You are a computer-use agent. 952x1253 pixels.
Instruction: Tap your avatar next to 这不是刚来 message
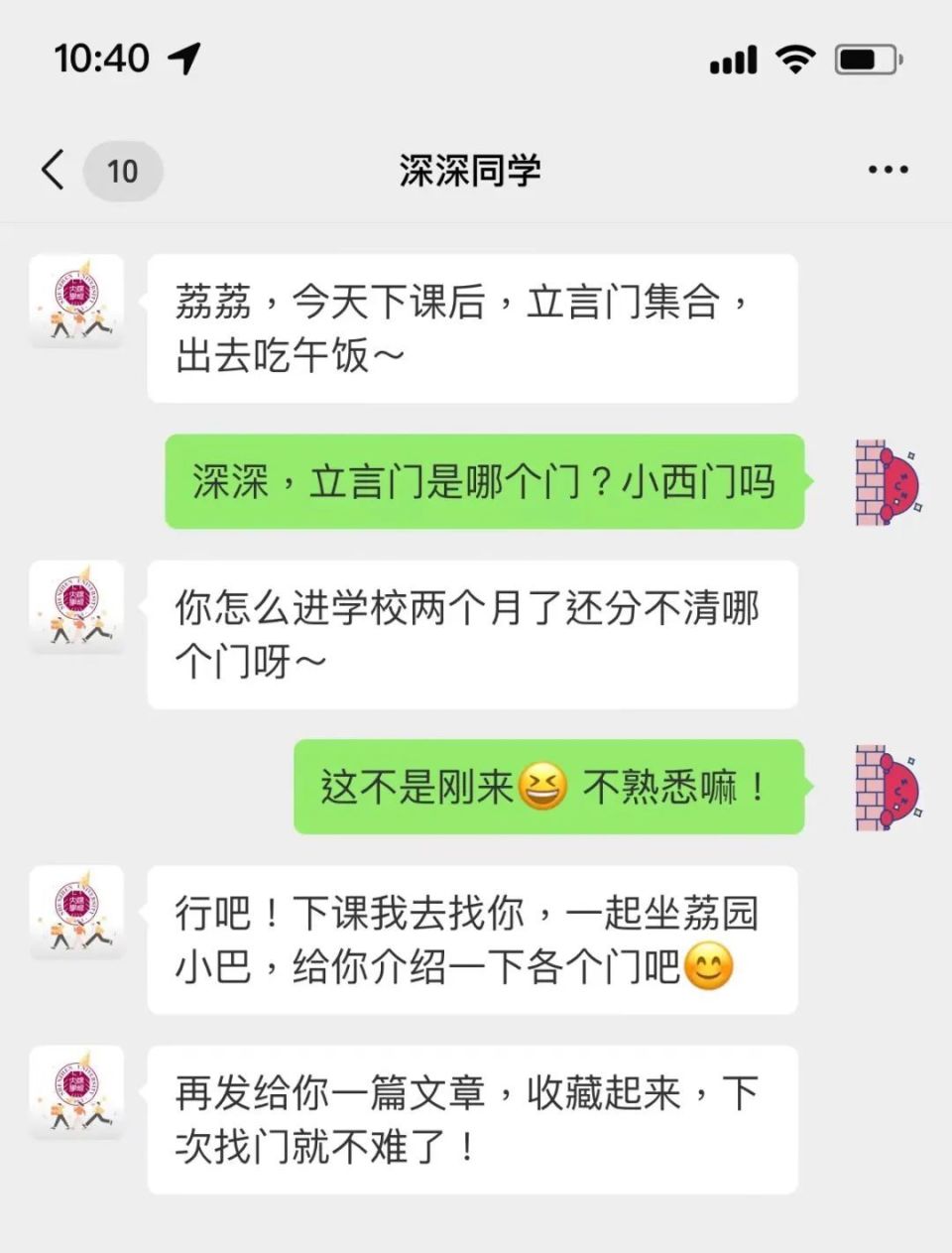[x=890, y=789]
